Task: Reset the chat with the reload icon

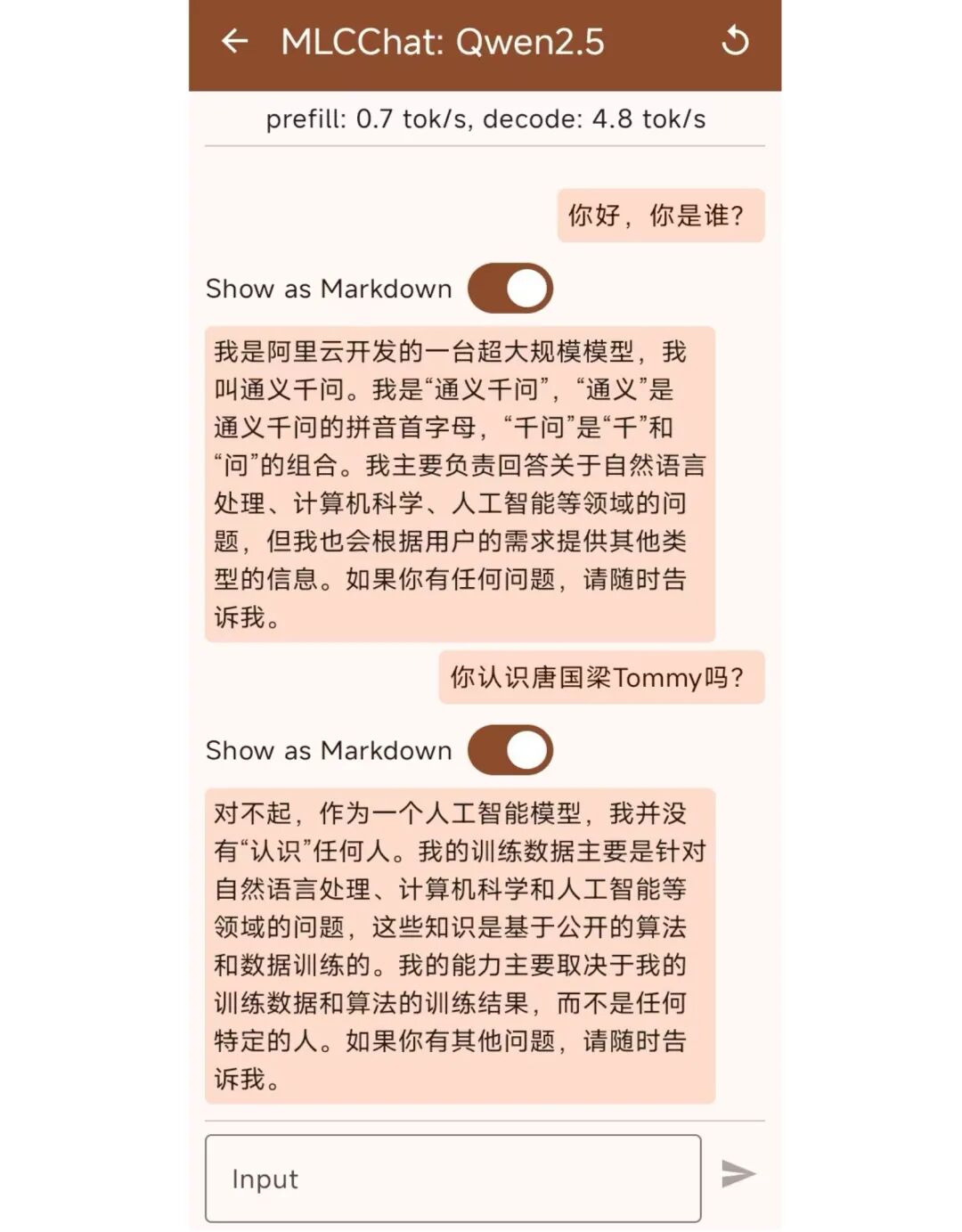Action: pos(735,41)
